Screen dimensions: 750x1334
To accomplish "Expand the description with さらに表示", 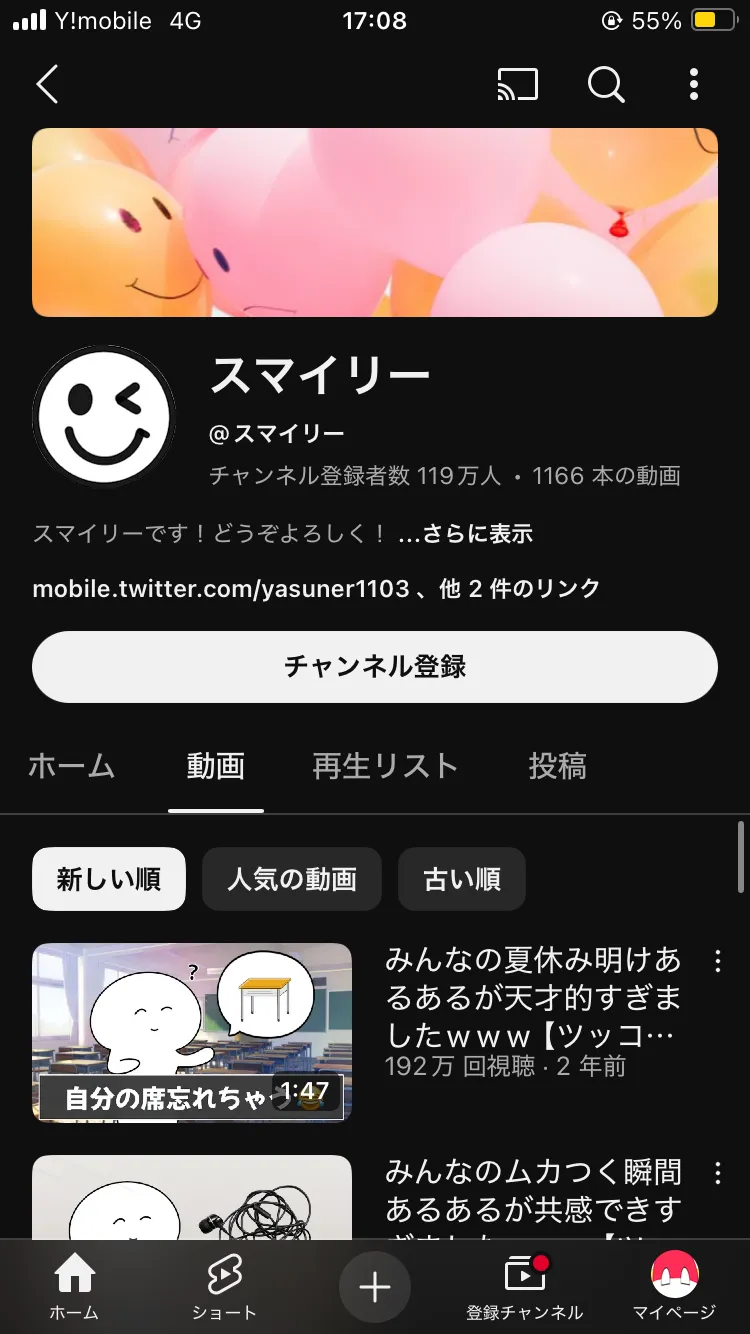I will point(465,534).
